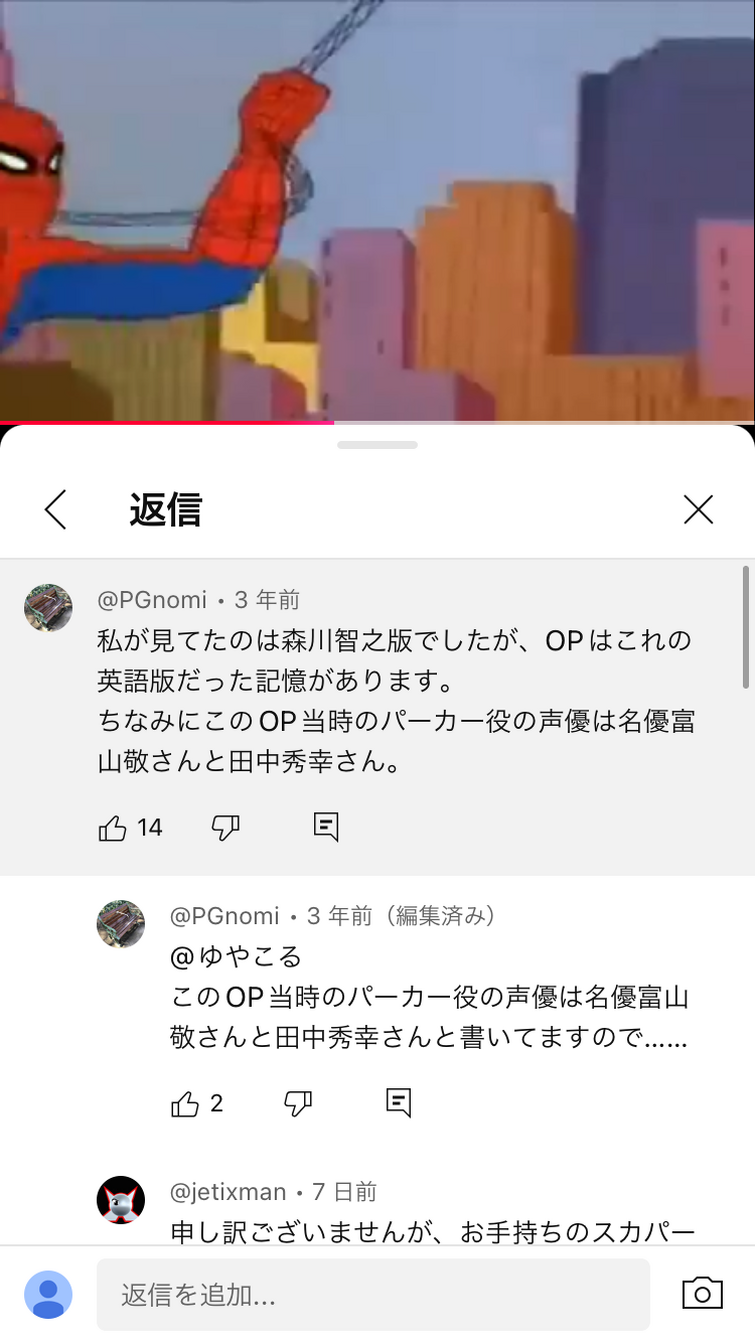Tap the Spider-Man video player
The height and width of the screenshot is (1343, 755).
[377, 210]
